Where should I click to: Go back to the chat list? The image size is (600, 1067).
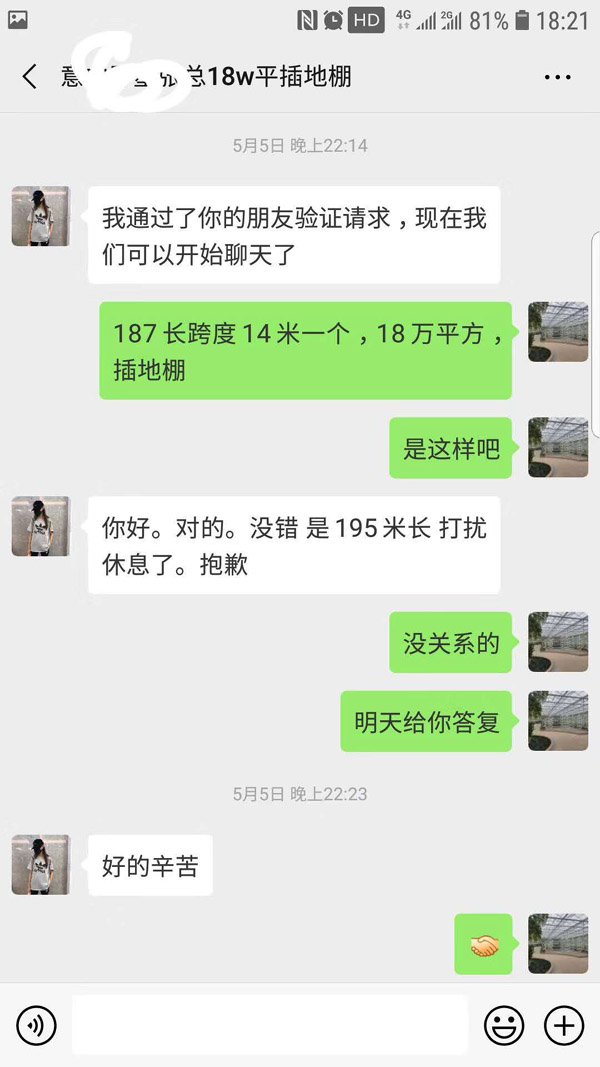pos(30,77)
